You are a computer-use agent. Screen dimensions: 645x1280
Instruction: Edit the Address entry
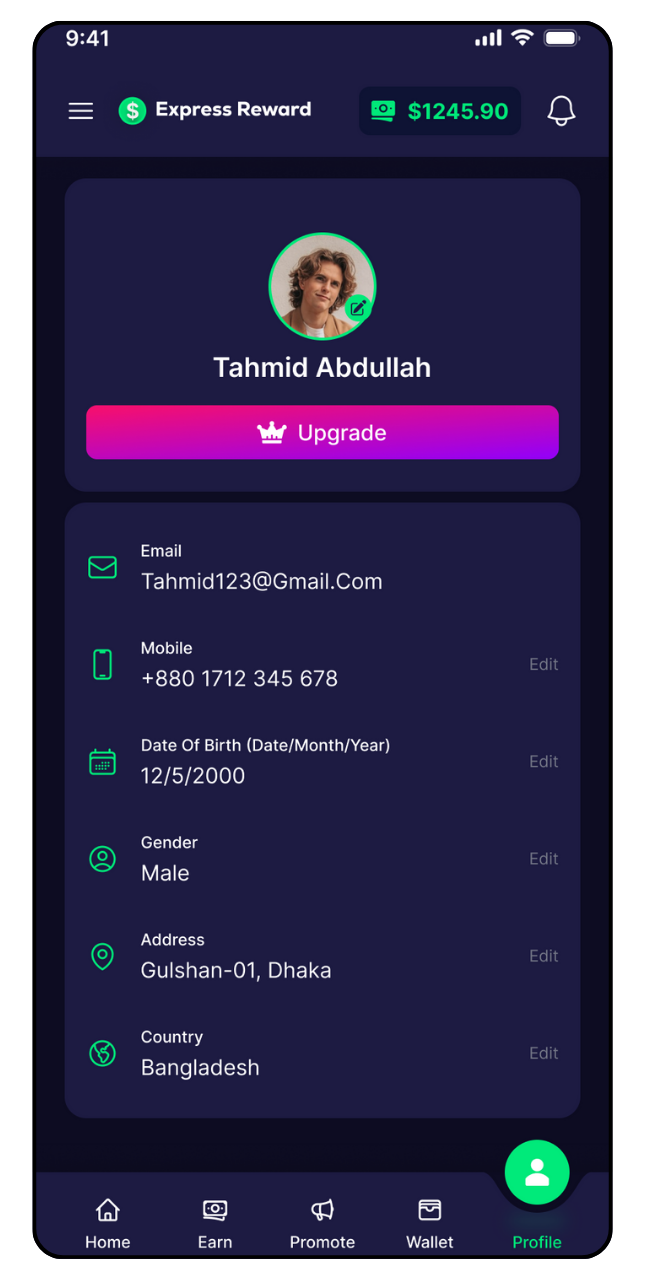(543, 956)
